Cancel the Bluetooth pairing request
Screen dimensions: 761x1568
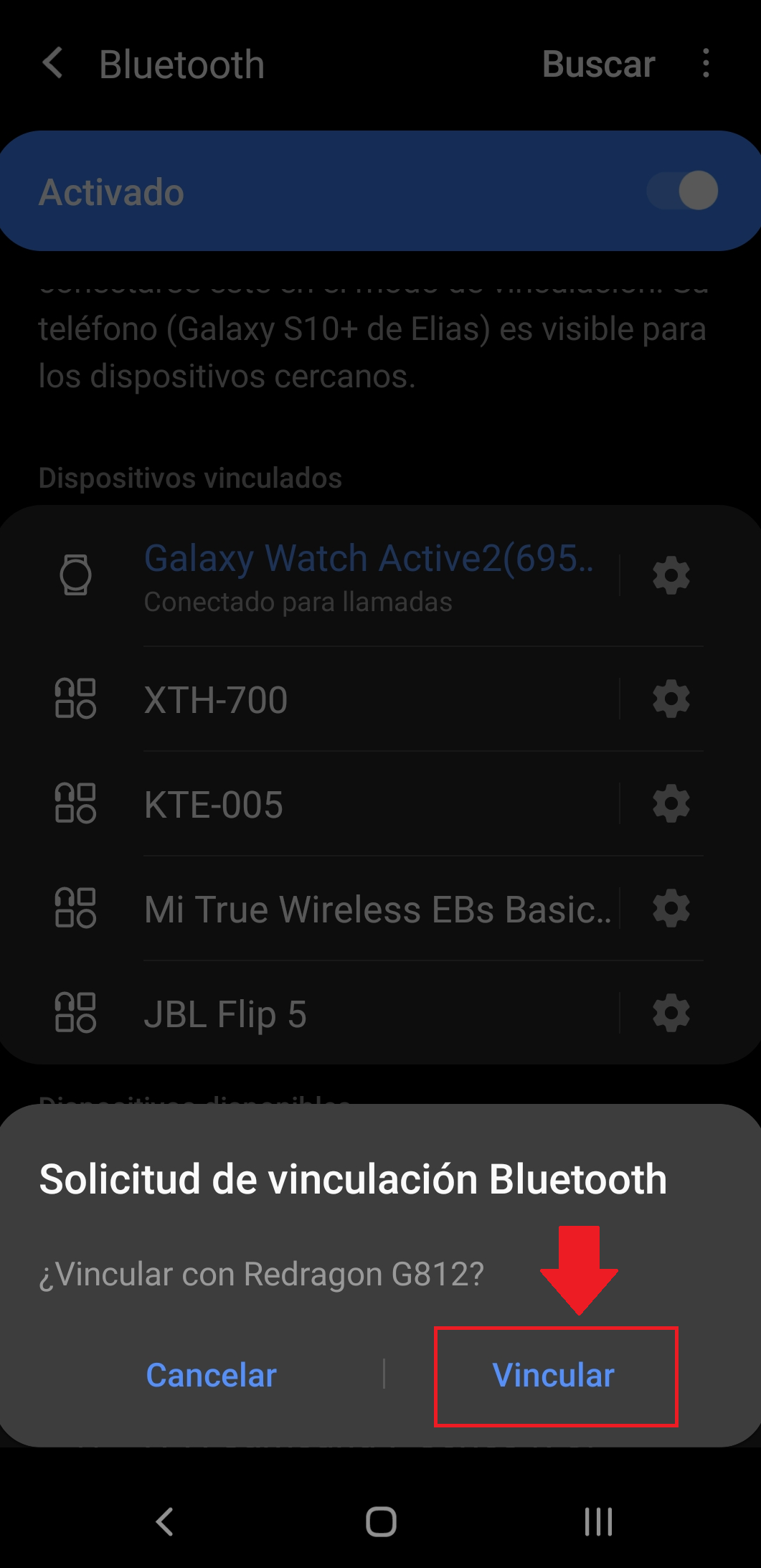click(x=211, y=1376)
